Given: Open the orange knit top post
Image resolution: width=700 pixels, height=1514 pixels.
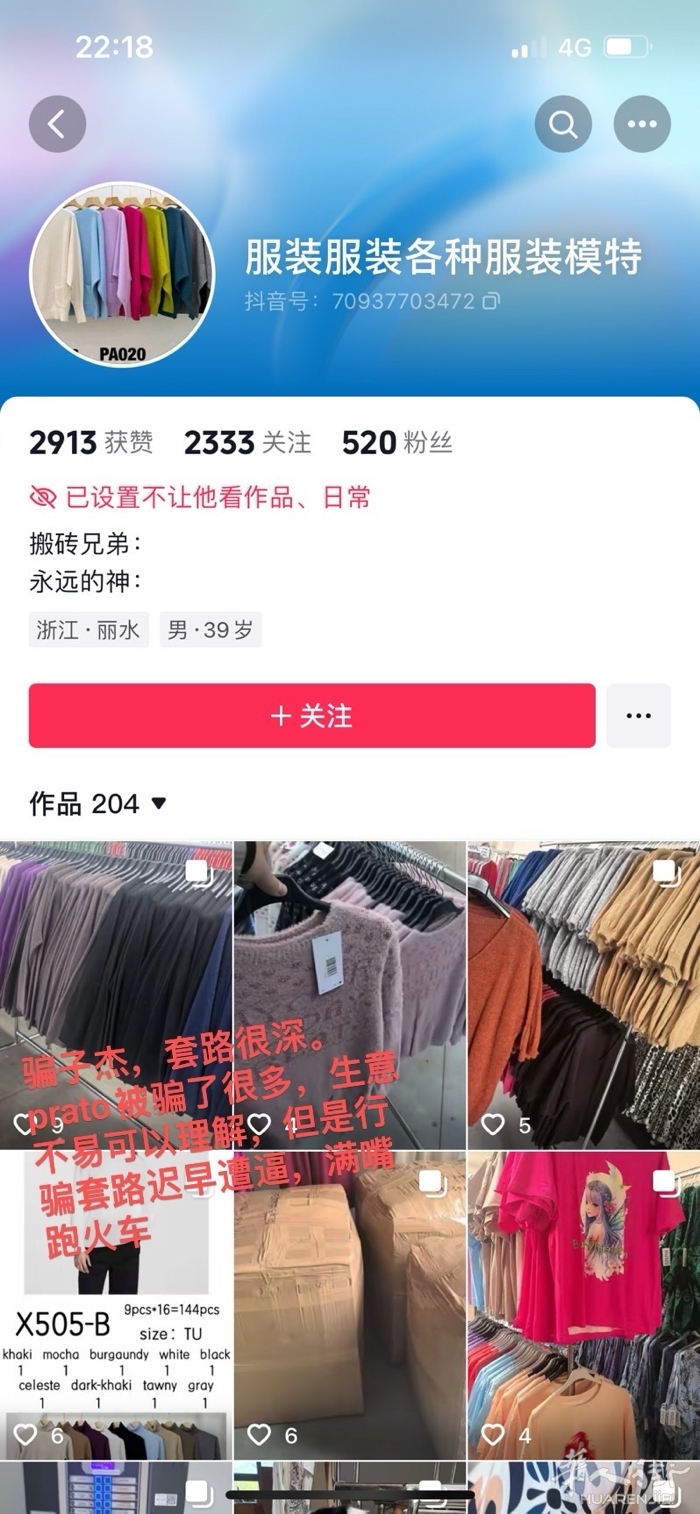Looking at the screenshot, I should click(x=584, y=995).
